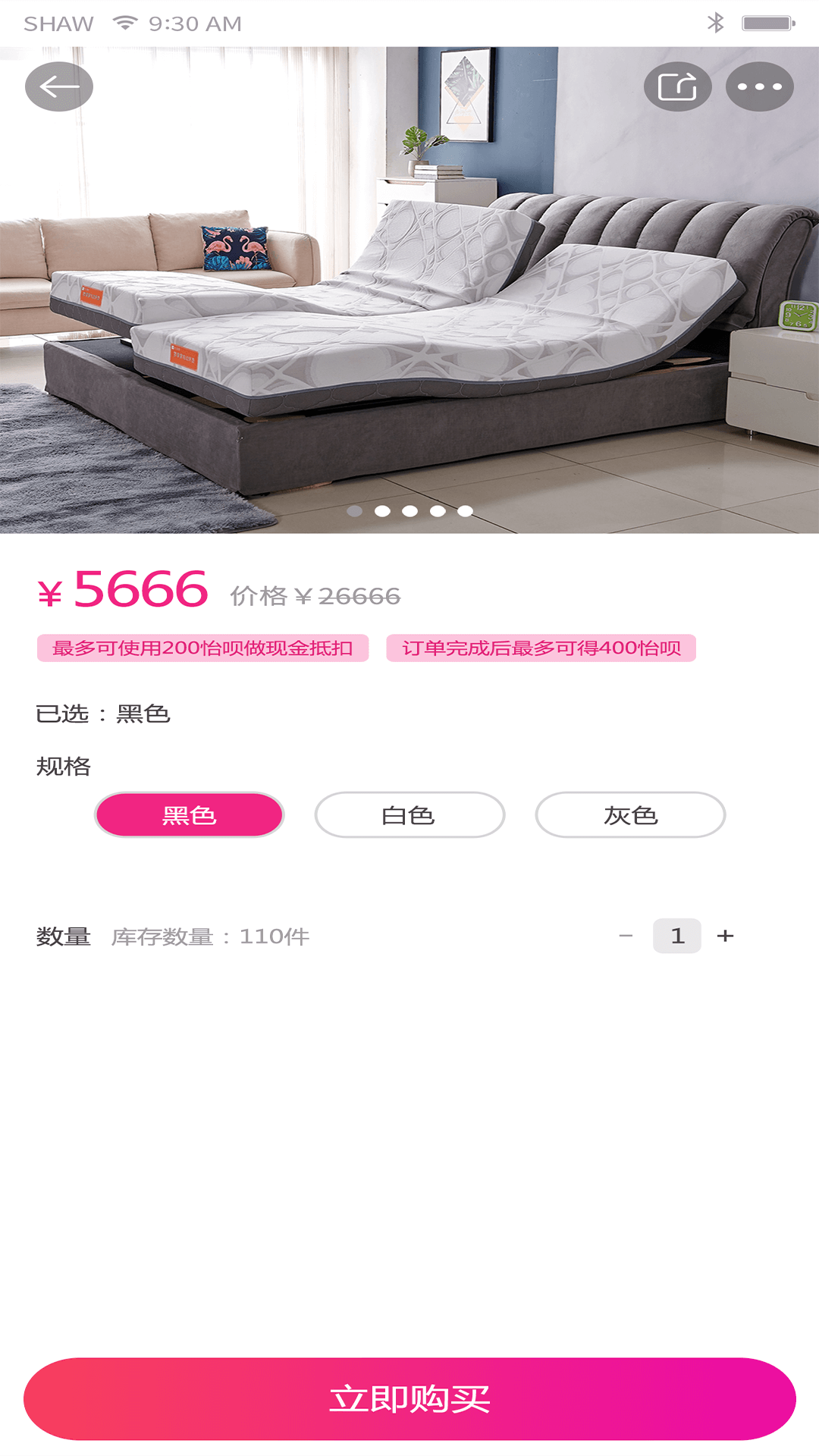Choose the 白色 color option
The width and height of the screenshot is (819, 1456).
409,815
